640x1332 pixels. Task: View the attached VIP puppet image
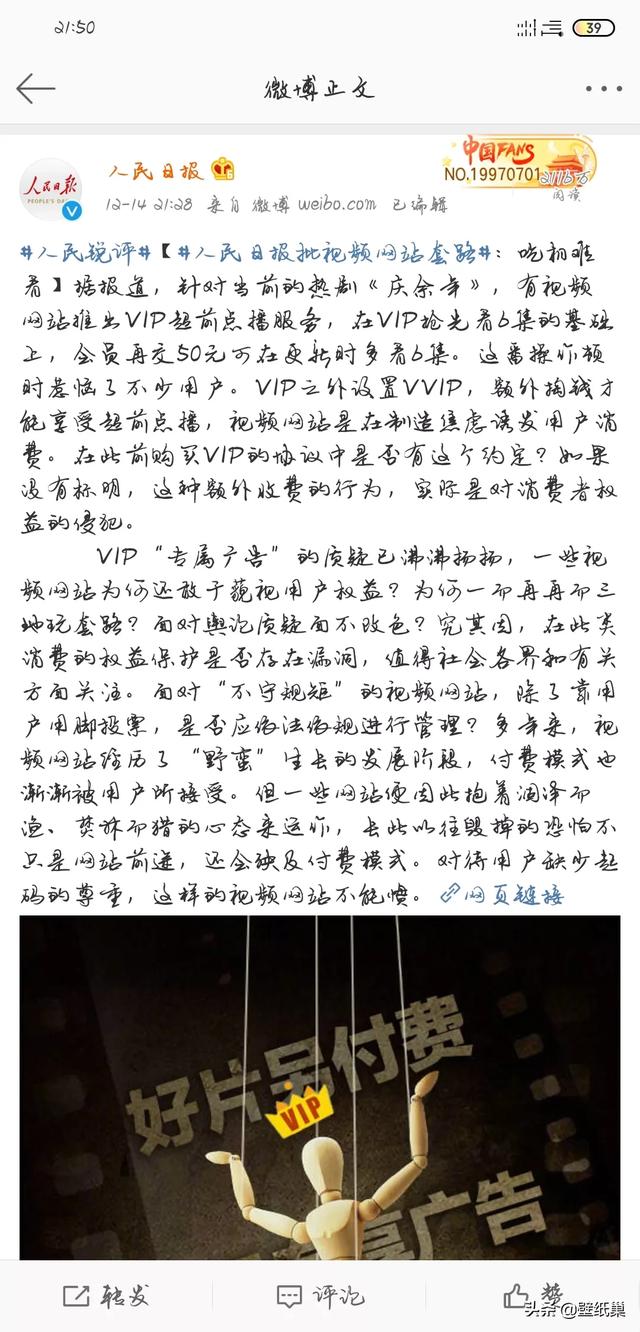point(320,1088)
